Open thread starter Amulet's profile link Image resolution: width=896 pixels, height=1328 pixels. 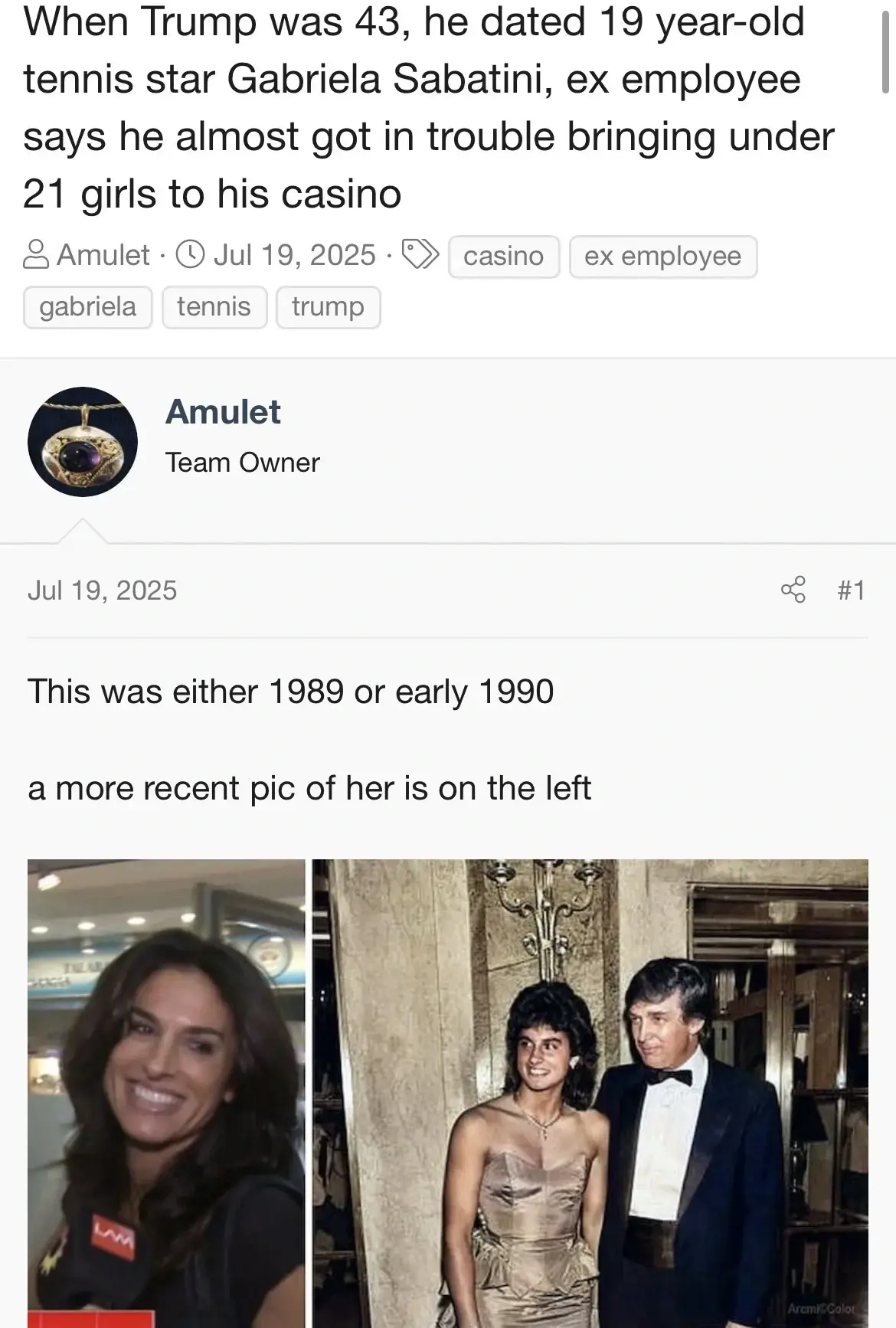pyautogui.click(x=103, y=255)
